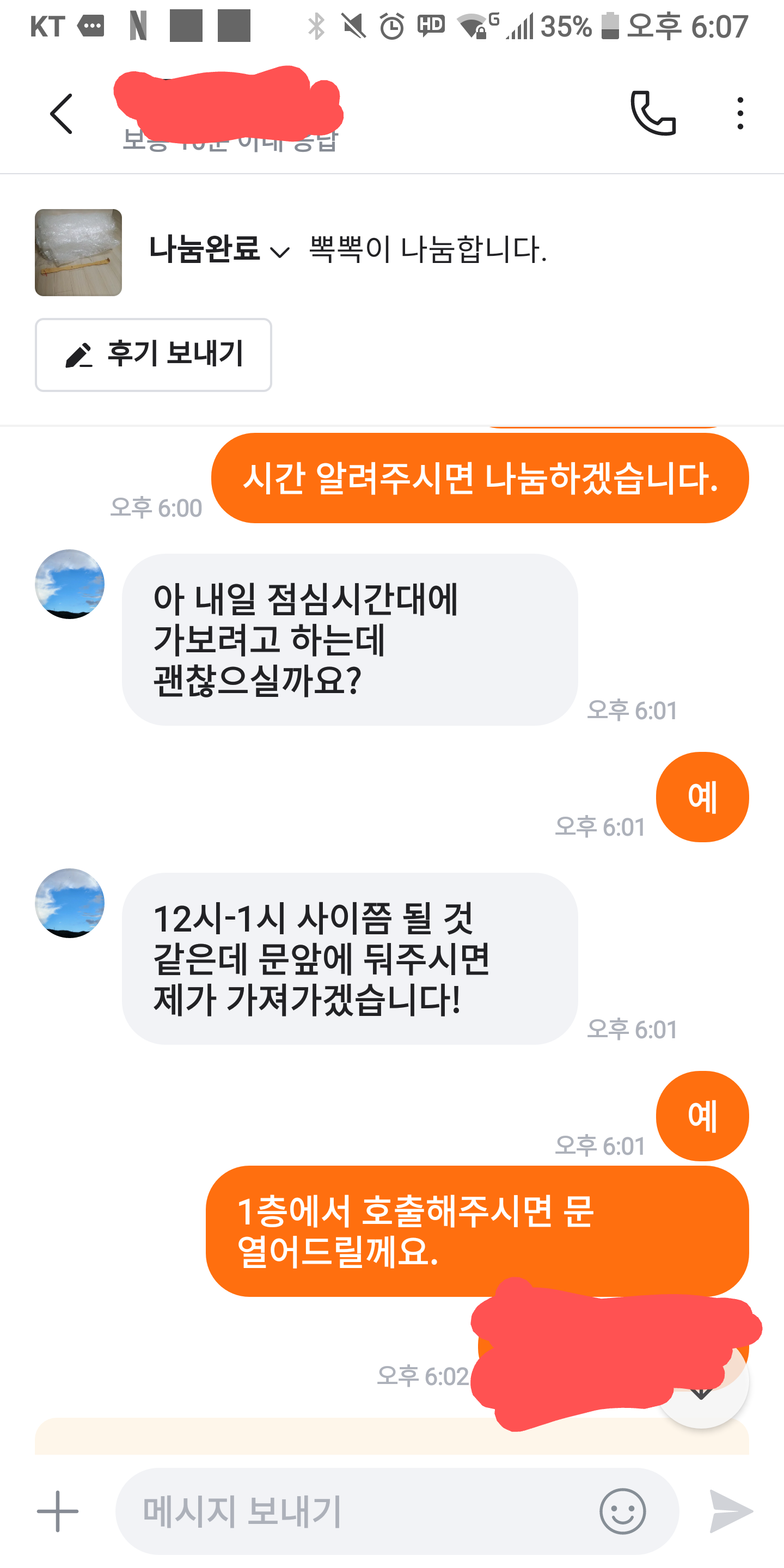784x1568 pixels.
Task: Tap the plus attach icon
Action: pos(58,1511)
